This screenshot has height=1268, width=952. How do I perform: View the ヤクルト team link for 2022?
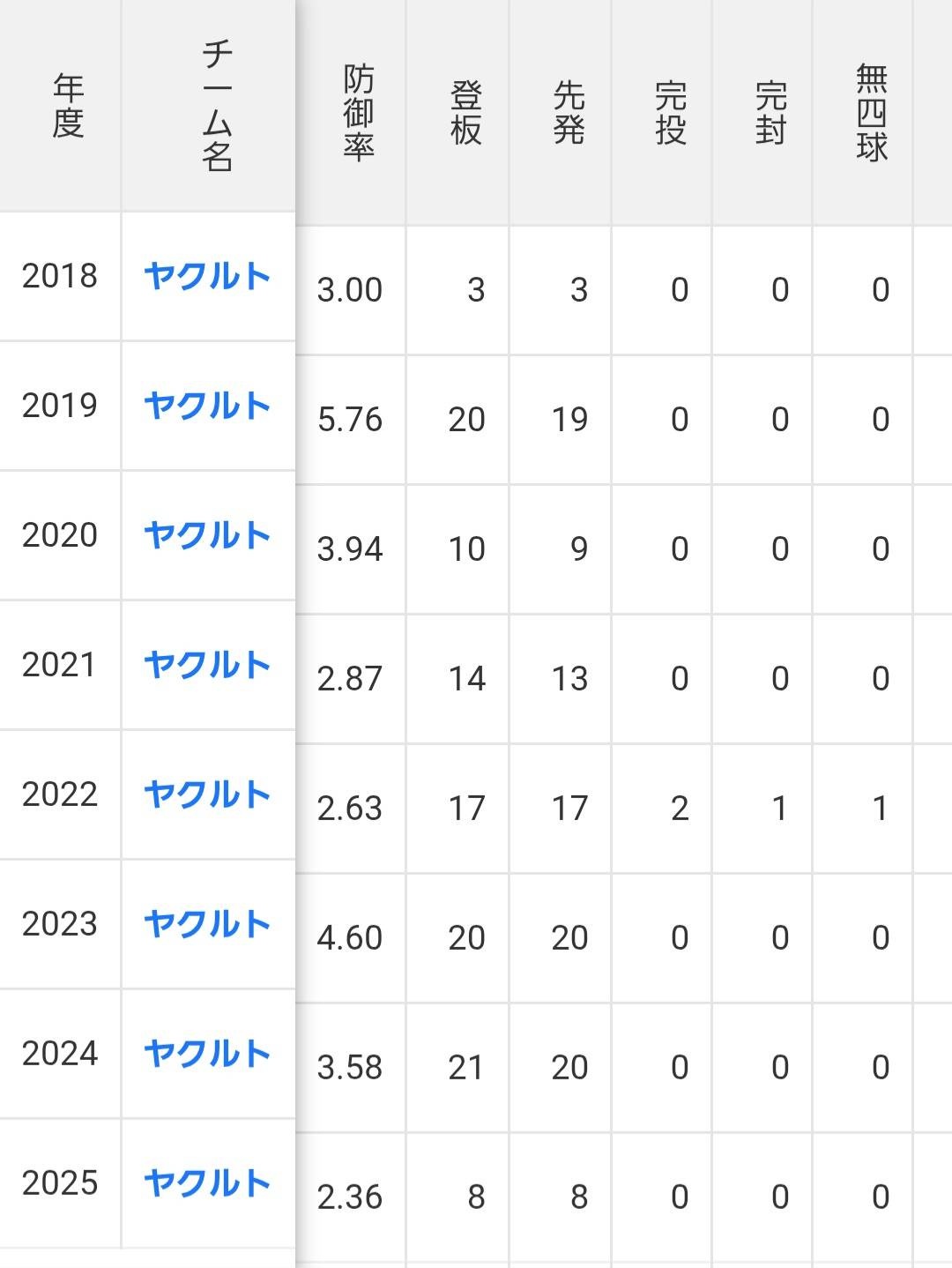pos(207,794)
